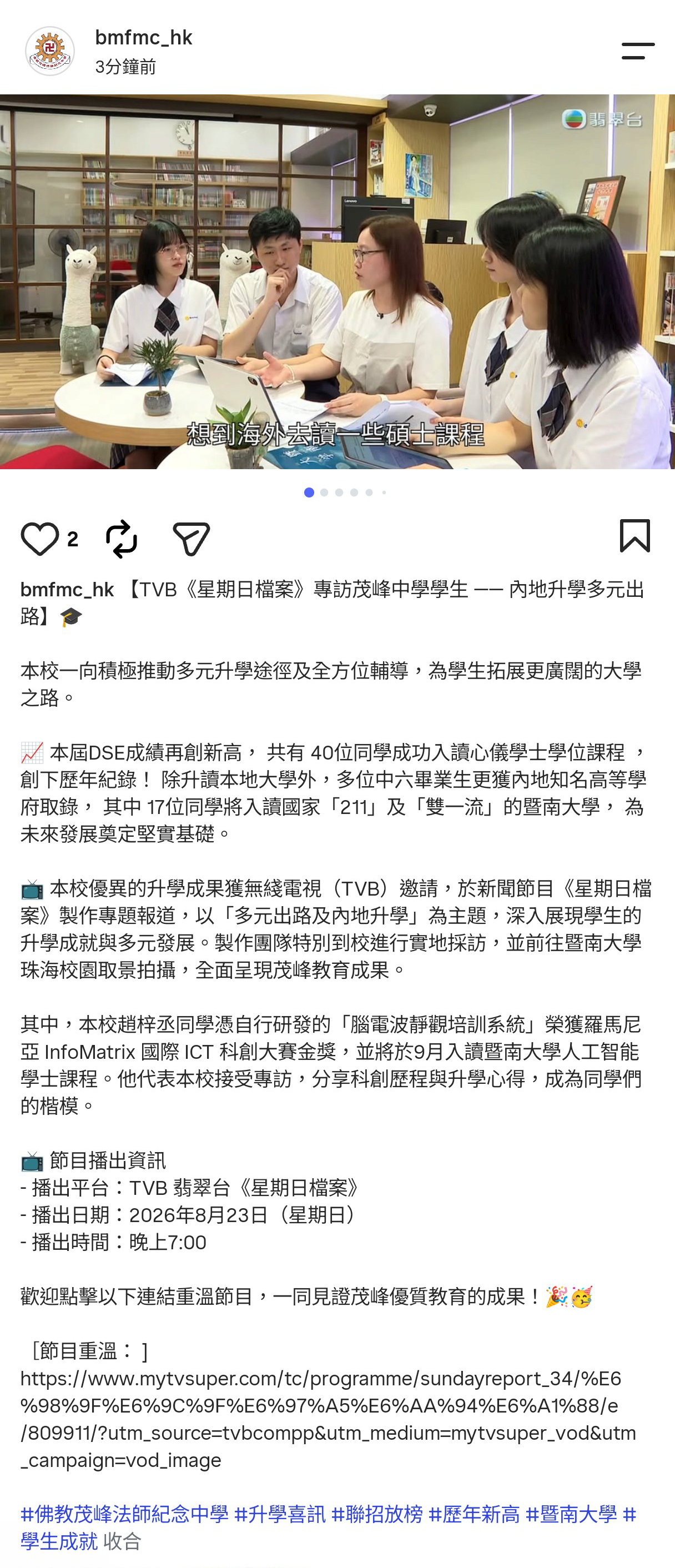Open hashtag #聯招放榜

coord(377,1513)
